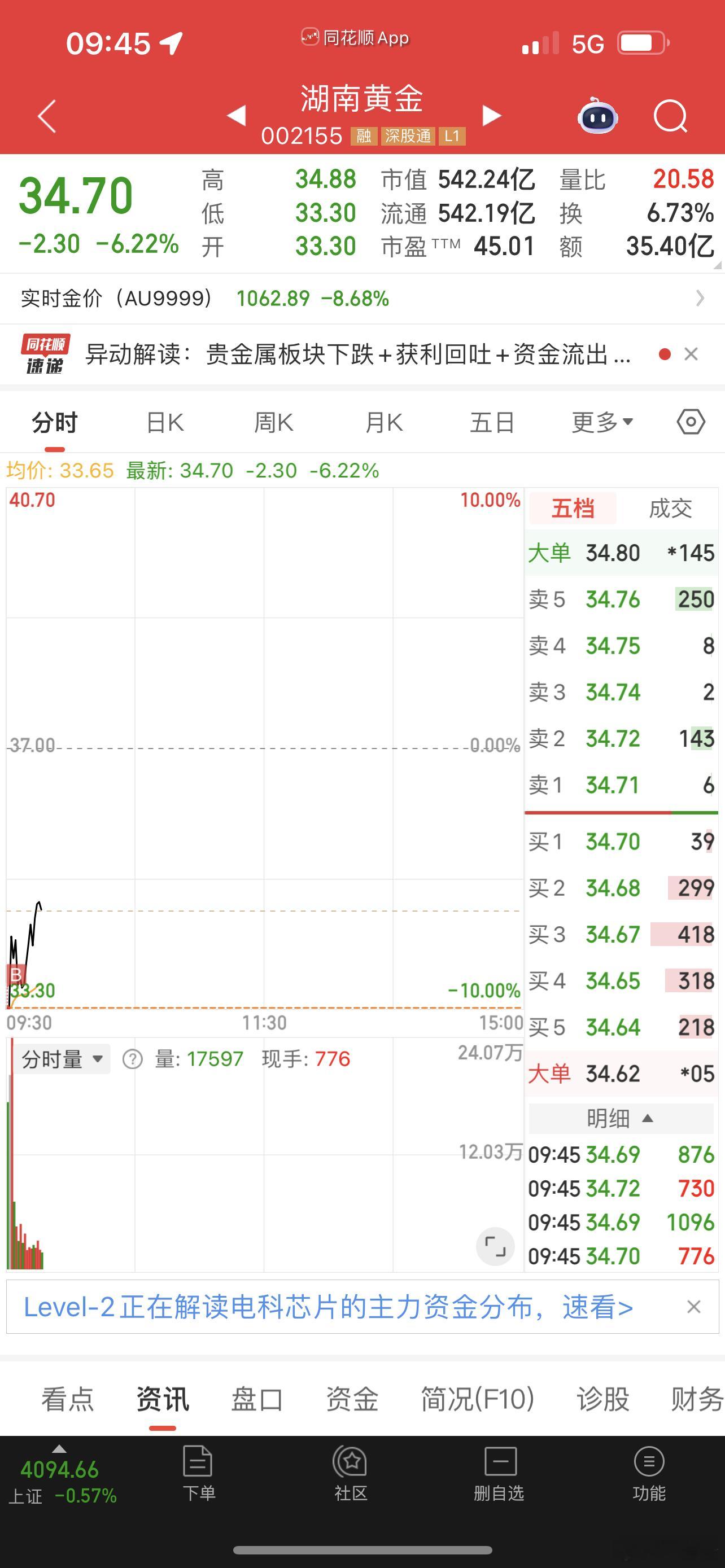This screenshot has height=1568, width=725.
Task: Open the chart settings gear icon
Action: pos(689,421)
